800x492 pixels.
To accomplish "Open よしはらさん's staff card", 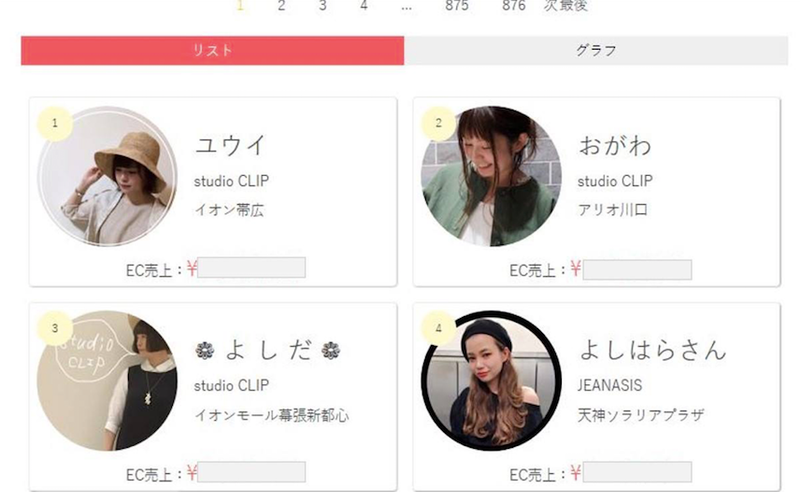I will point(596,397).
